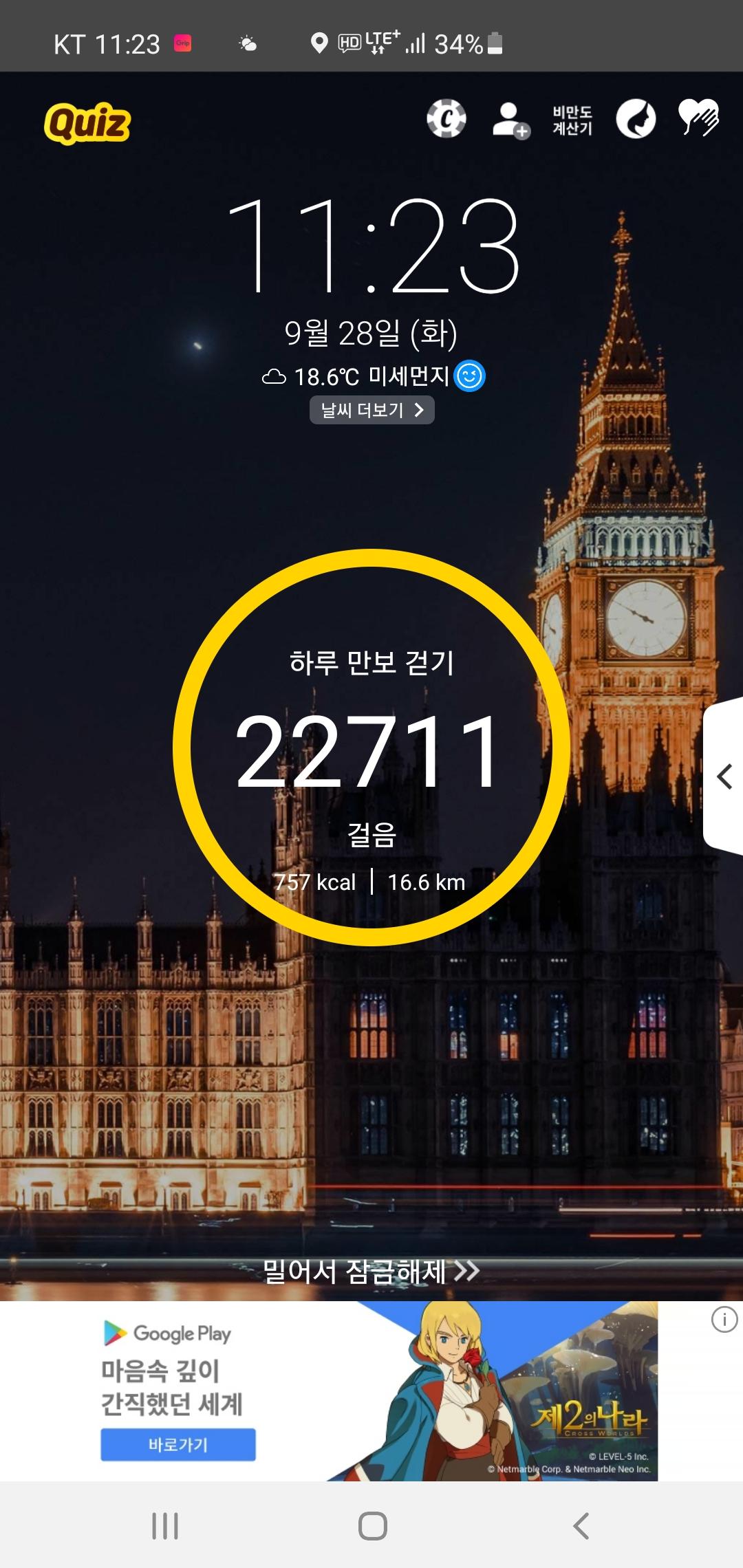743x1568 pixels.
Task: Go back with the navigation bar
Action: pos(581,1526)
